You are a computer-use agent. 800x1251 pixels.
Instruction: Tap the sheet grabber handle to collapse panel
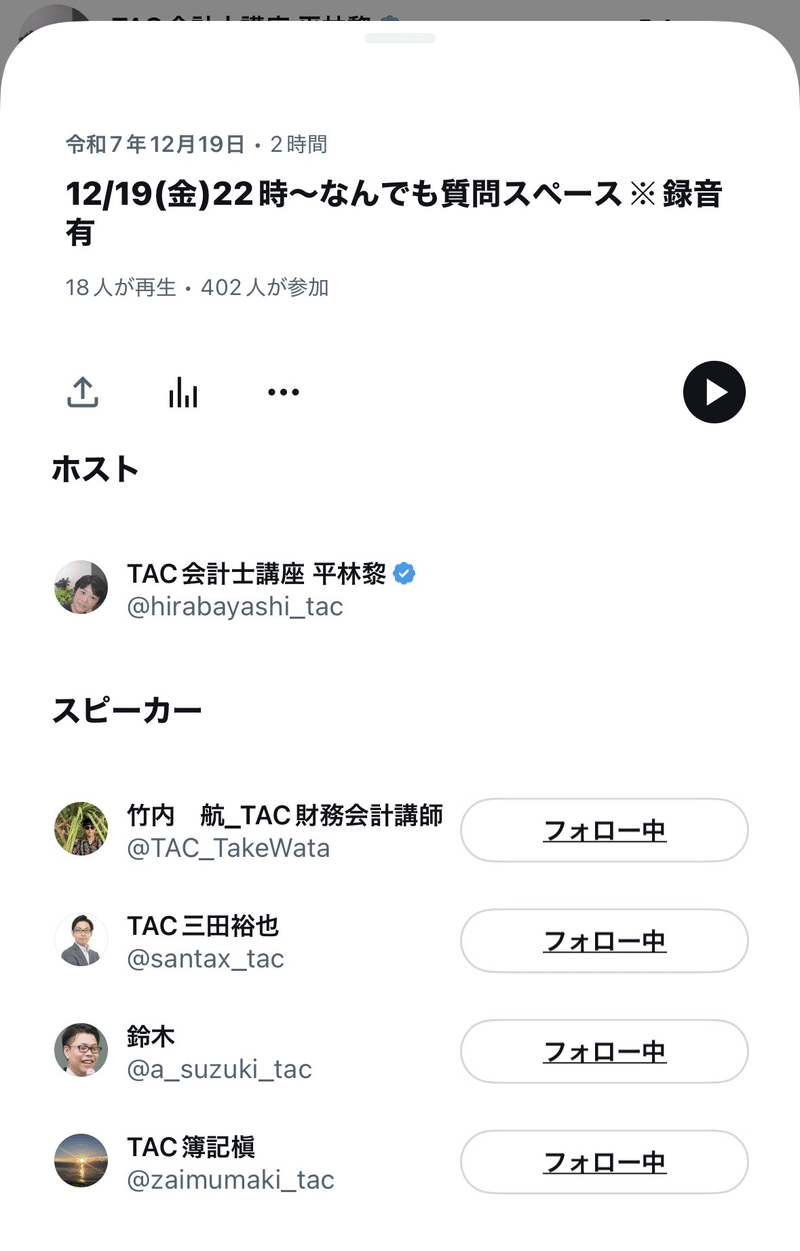[399, 37]
